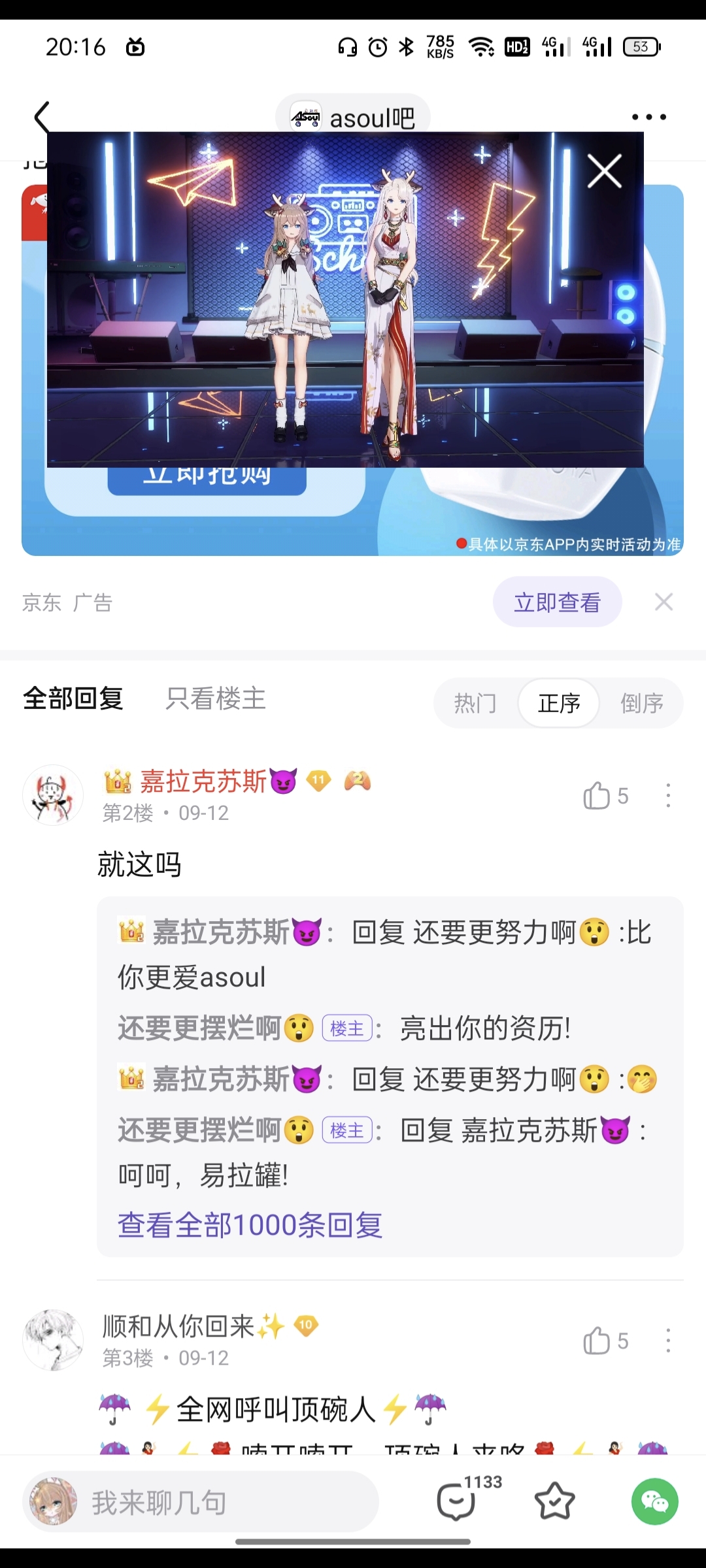Switch to 全部回复 tab
This screenshot has height=1568, width=706.
73,699
